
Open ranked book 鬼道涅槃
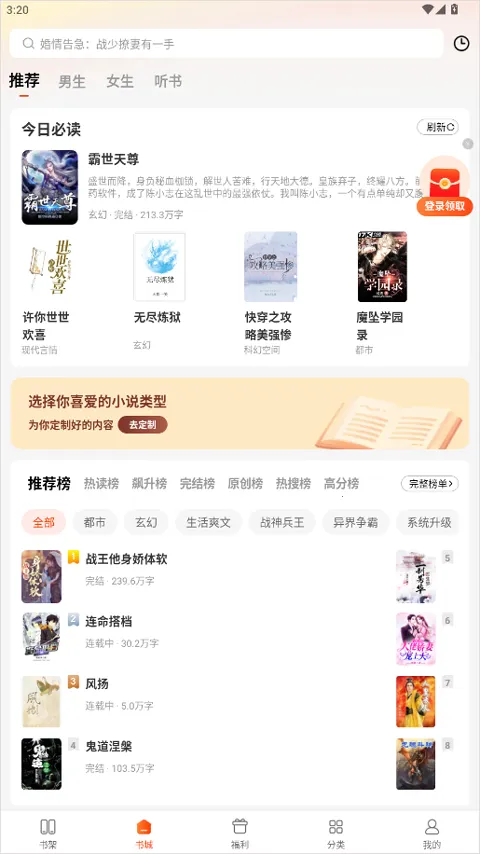click(108, 746)
